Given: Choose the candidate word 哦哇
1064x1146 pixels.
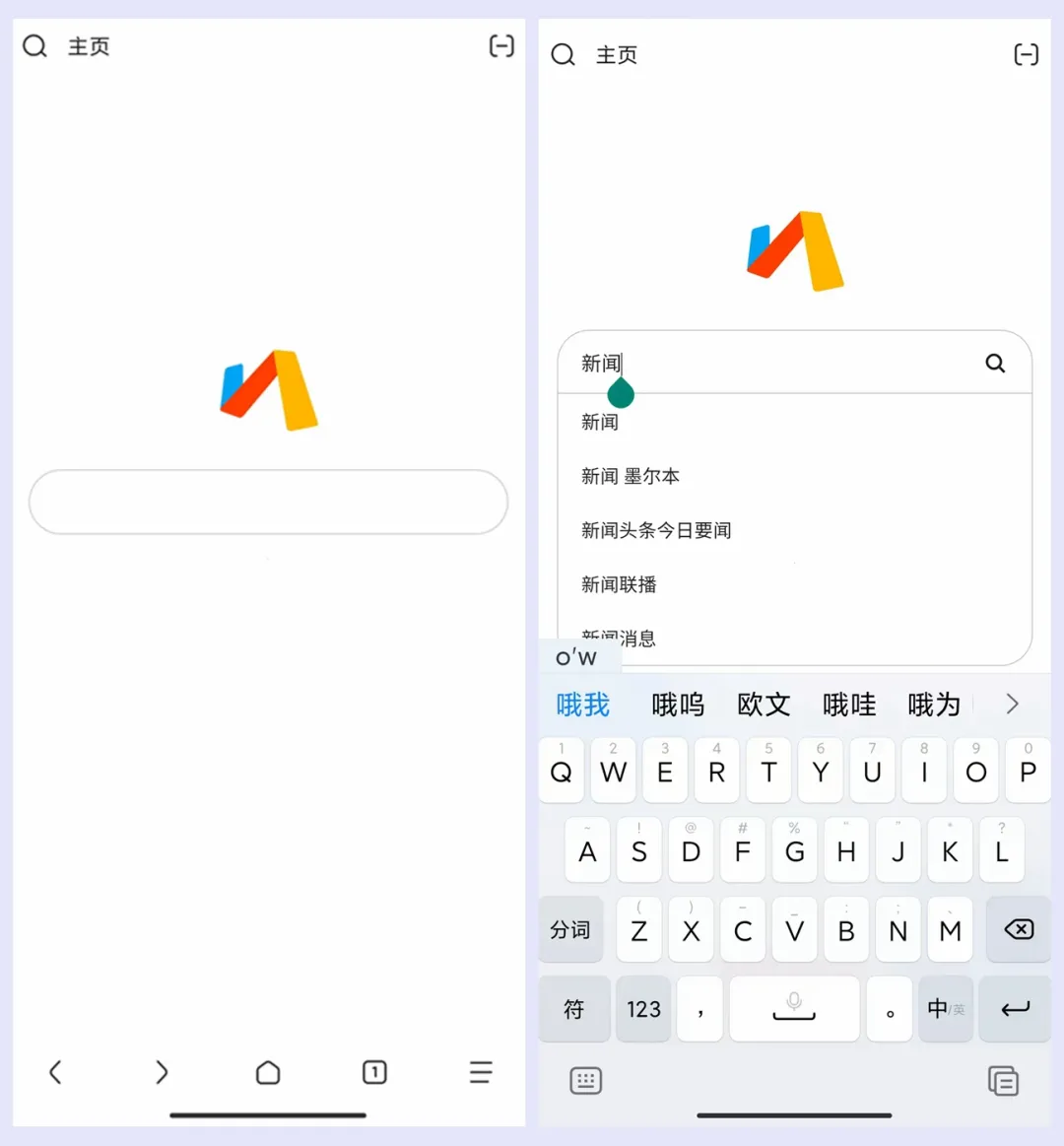Looking at the screenshot, I should pyautogui.click(x=849, y=705).
